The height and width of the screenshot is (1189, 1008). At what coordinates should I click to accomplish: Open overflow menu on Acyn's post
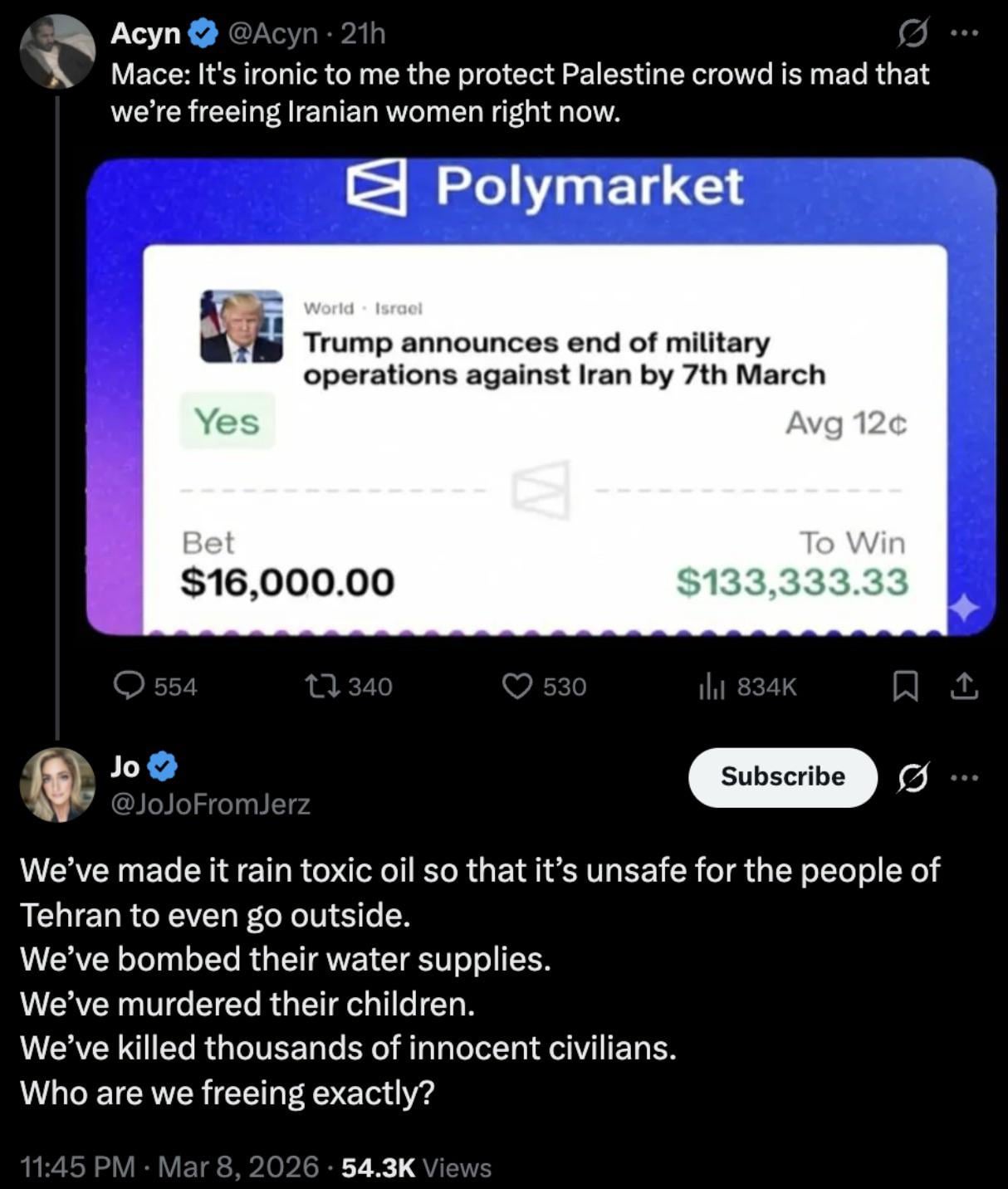point(964,34)
